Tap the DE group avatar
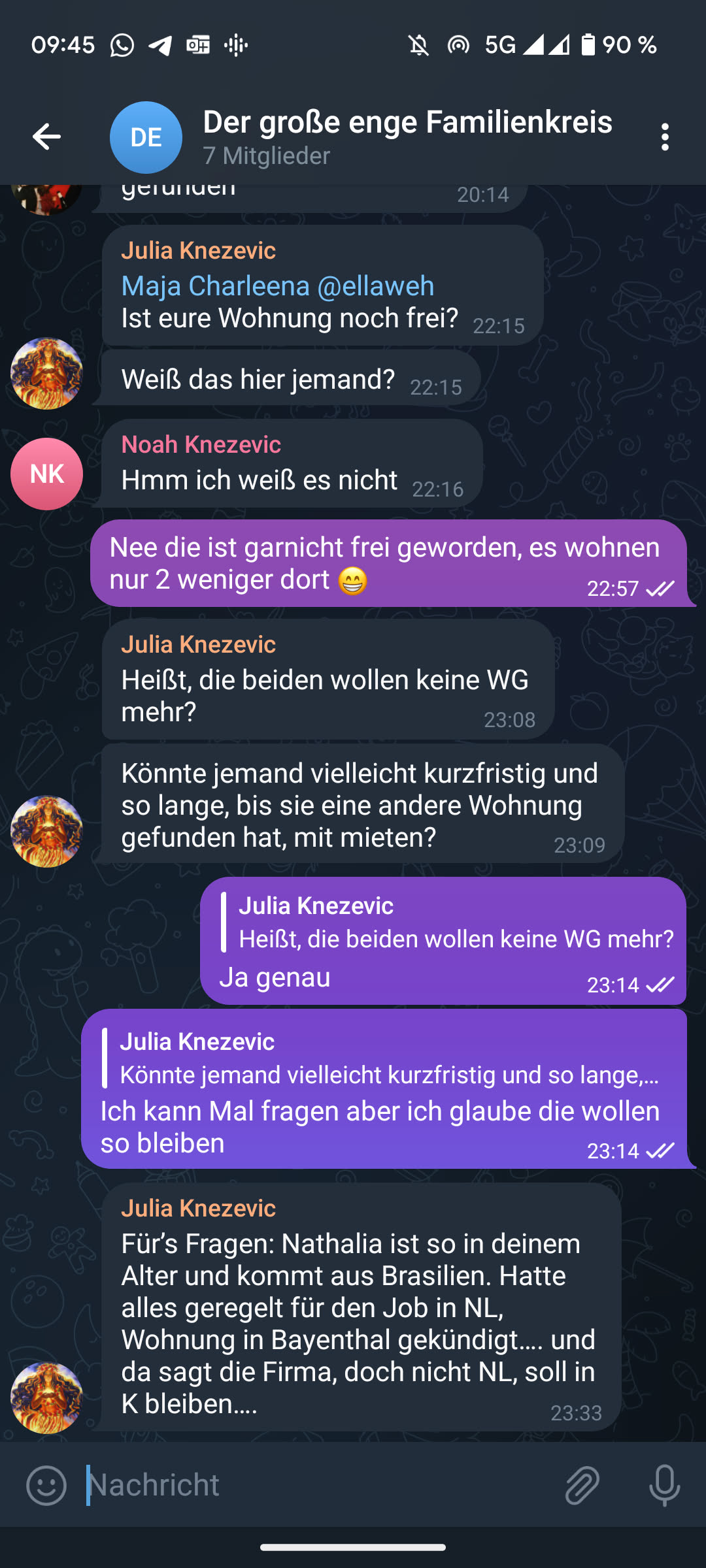This screenshot has height=1568, width=706. [x=146, y=137]
